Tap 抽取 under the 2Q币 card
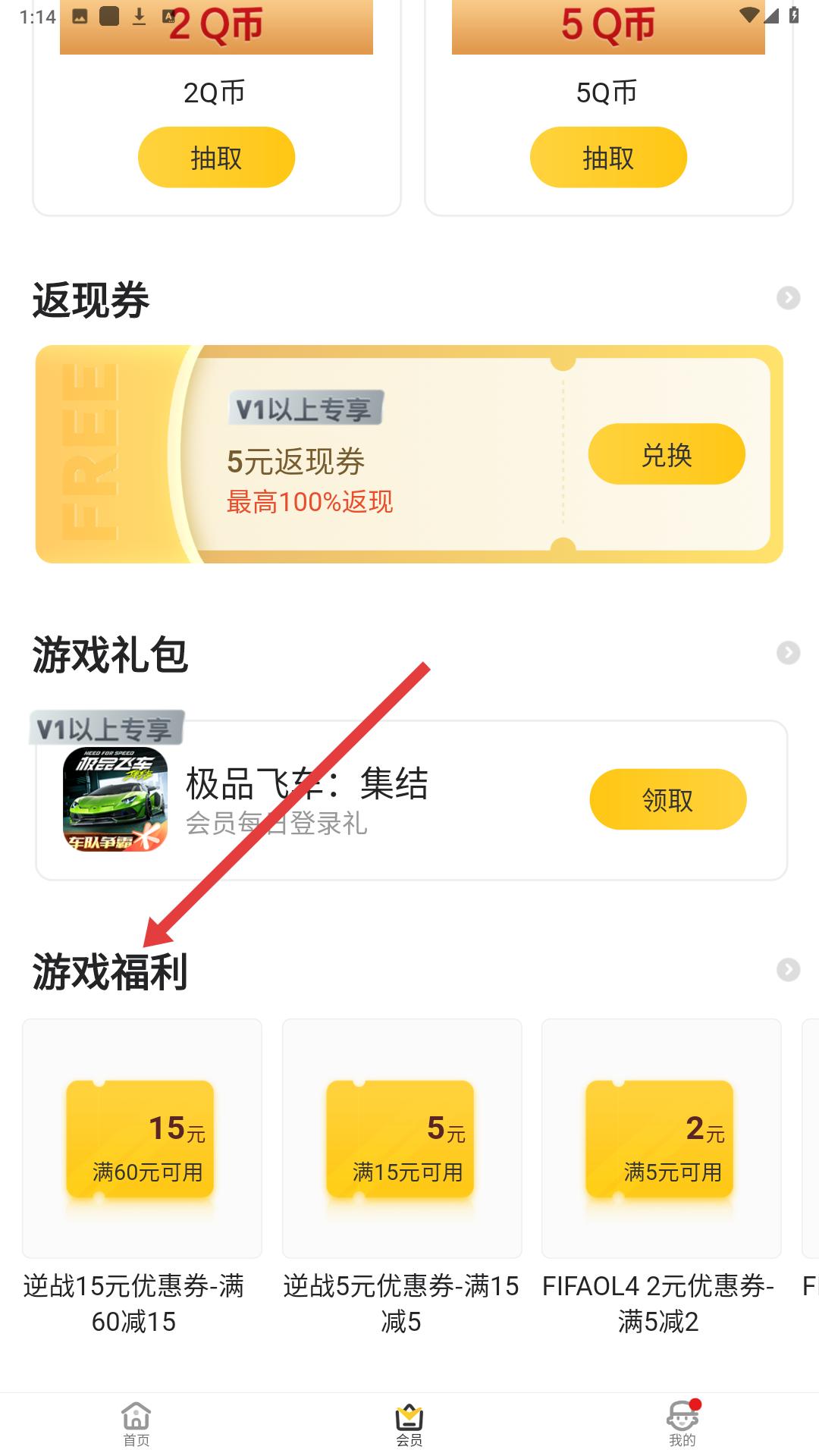 point(216,157)
